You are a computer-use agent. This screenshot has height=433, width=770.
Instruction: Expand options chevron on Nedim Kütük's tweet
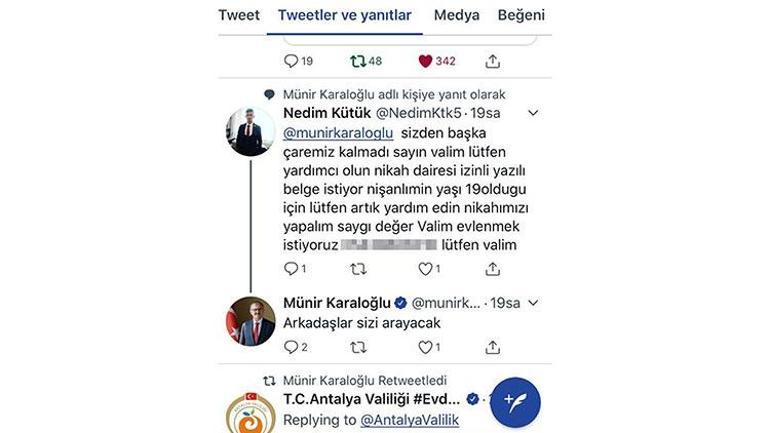[533, 113]
